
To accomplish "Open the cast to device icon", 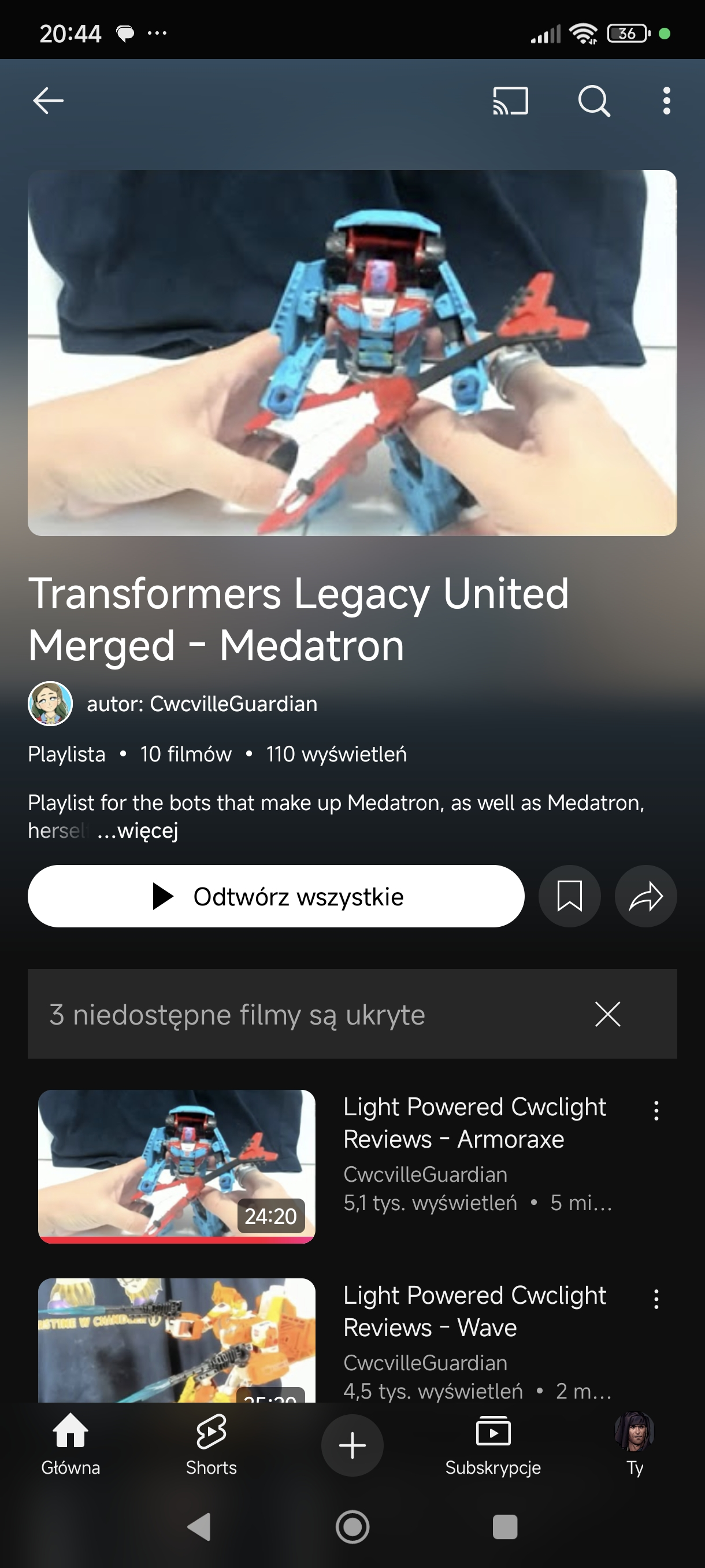I will coord(510,101).
